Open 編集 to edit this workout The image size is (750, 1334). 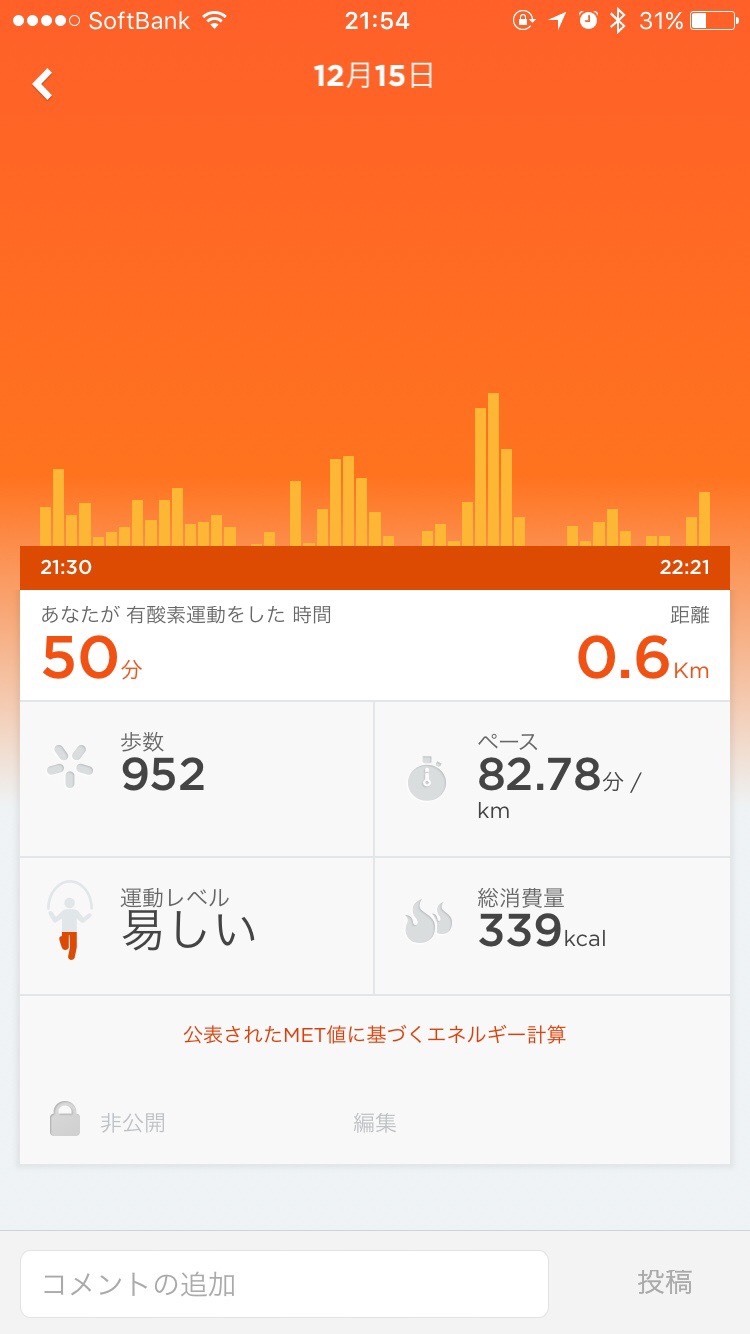[375, 1123]
